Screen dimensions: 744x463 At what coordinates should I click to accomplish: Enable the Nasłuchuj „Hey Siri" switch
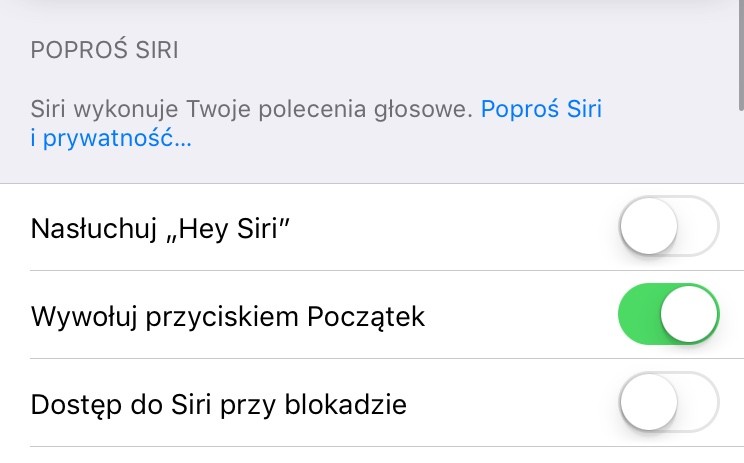click(x=668, y=227)
